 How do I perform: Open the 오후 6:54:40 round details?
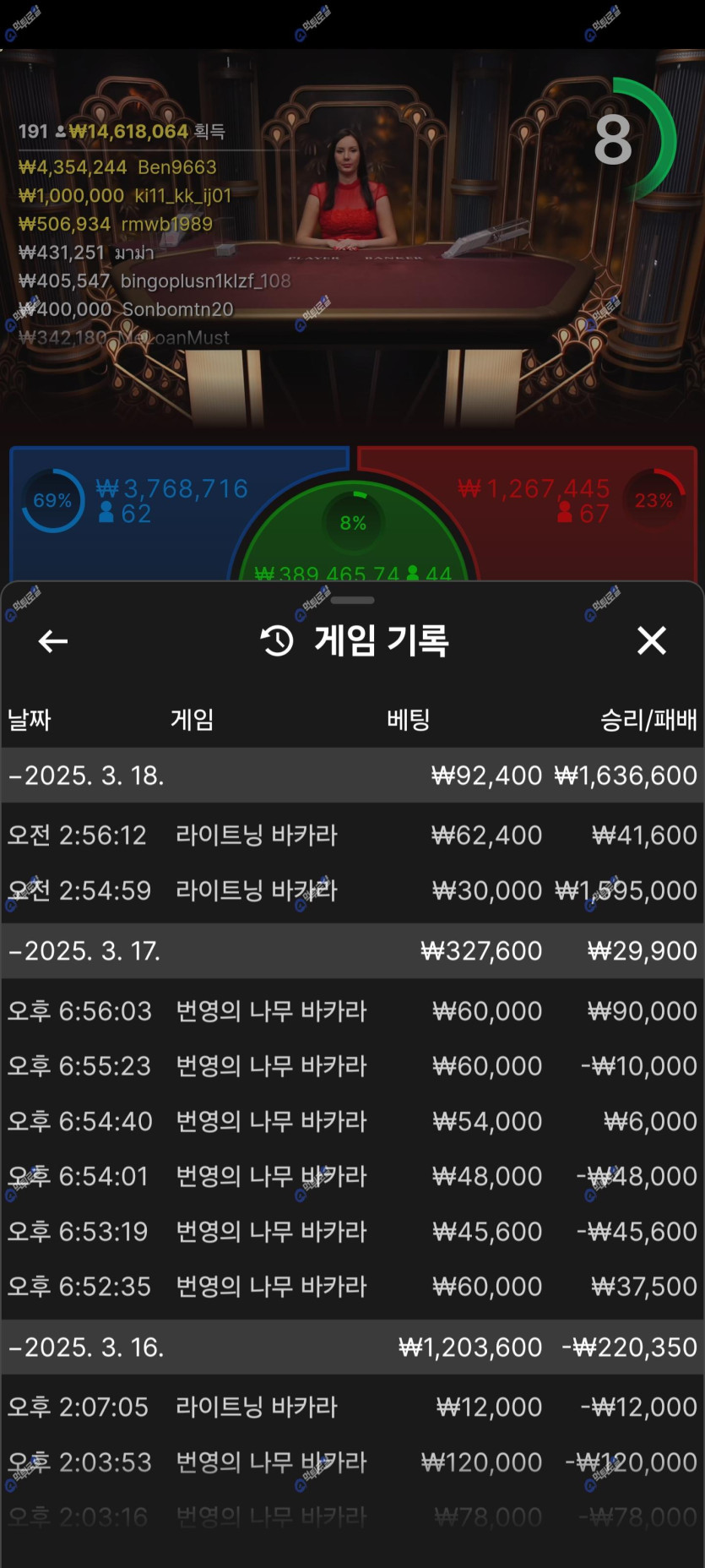coord(352,1121)
